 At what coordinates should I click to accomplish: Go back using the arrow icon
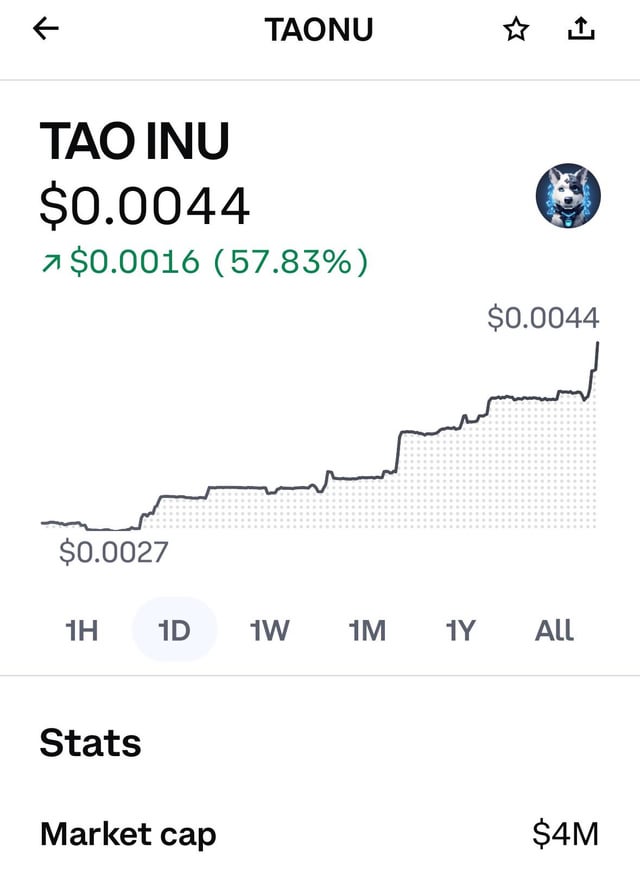[46, 30]
